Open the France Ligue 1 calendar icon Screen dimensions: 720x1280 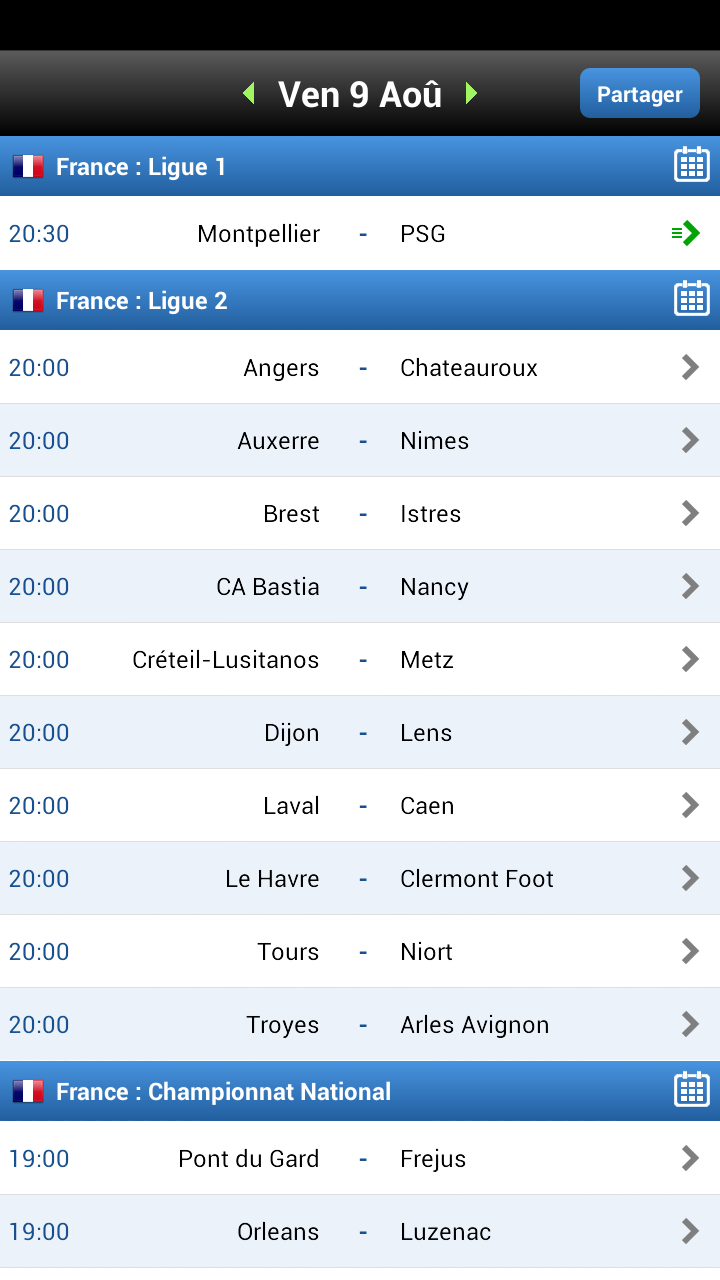[x=691, y=166]
